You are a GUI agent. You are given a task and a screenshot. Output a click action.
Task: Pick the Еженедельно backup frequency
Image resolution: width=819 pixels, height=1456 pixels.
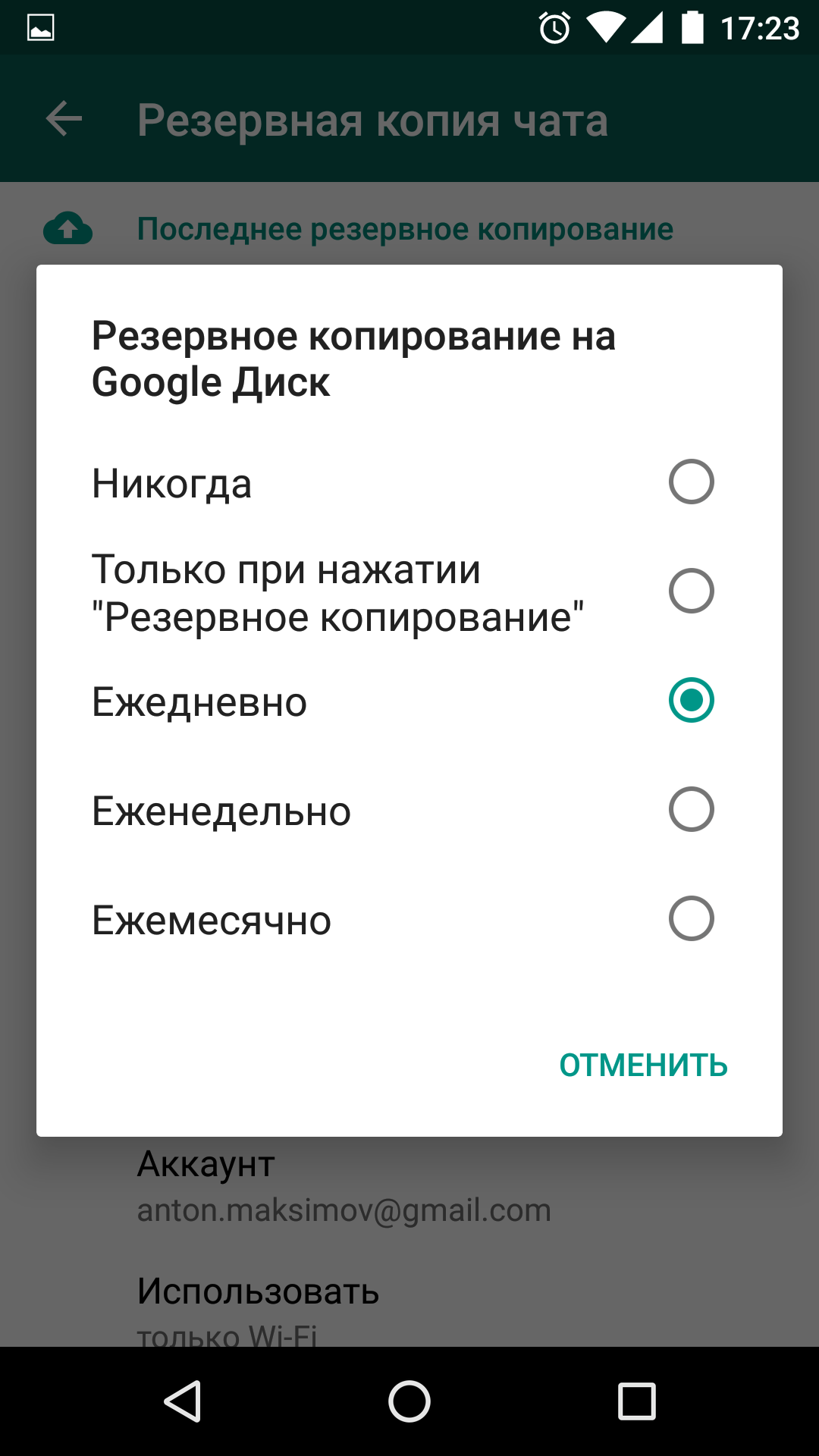[x=691, y=810]
